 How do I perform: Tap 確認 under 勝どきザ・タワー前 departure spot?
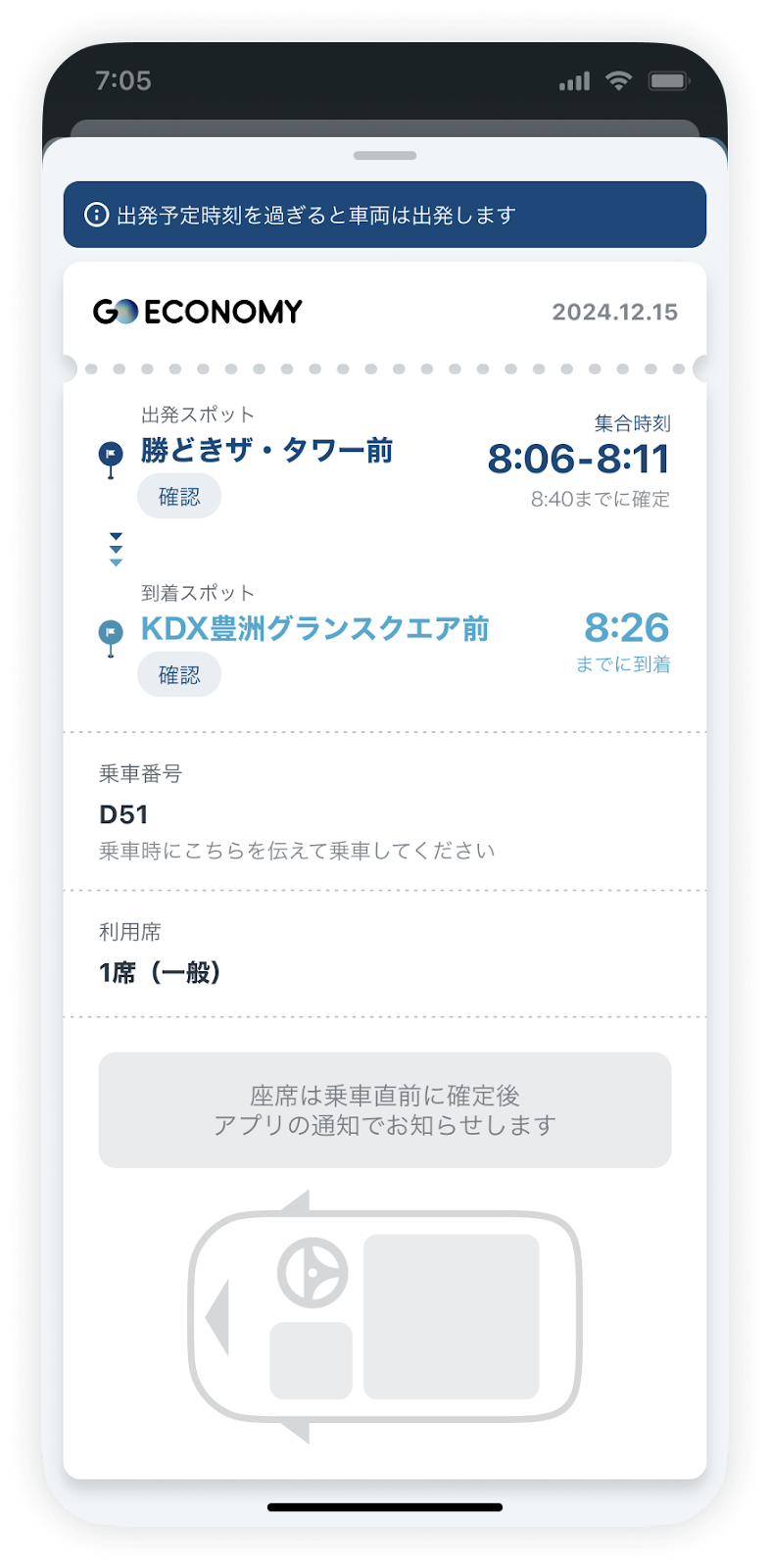pos(179,497)
